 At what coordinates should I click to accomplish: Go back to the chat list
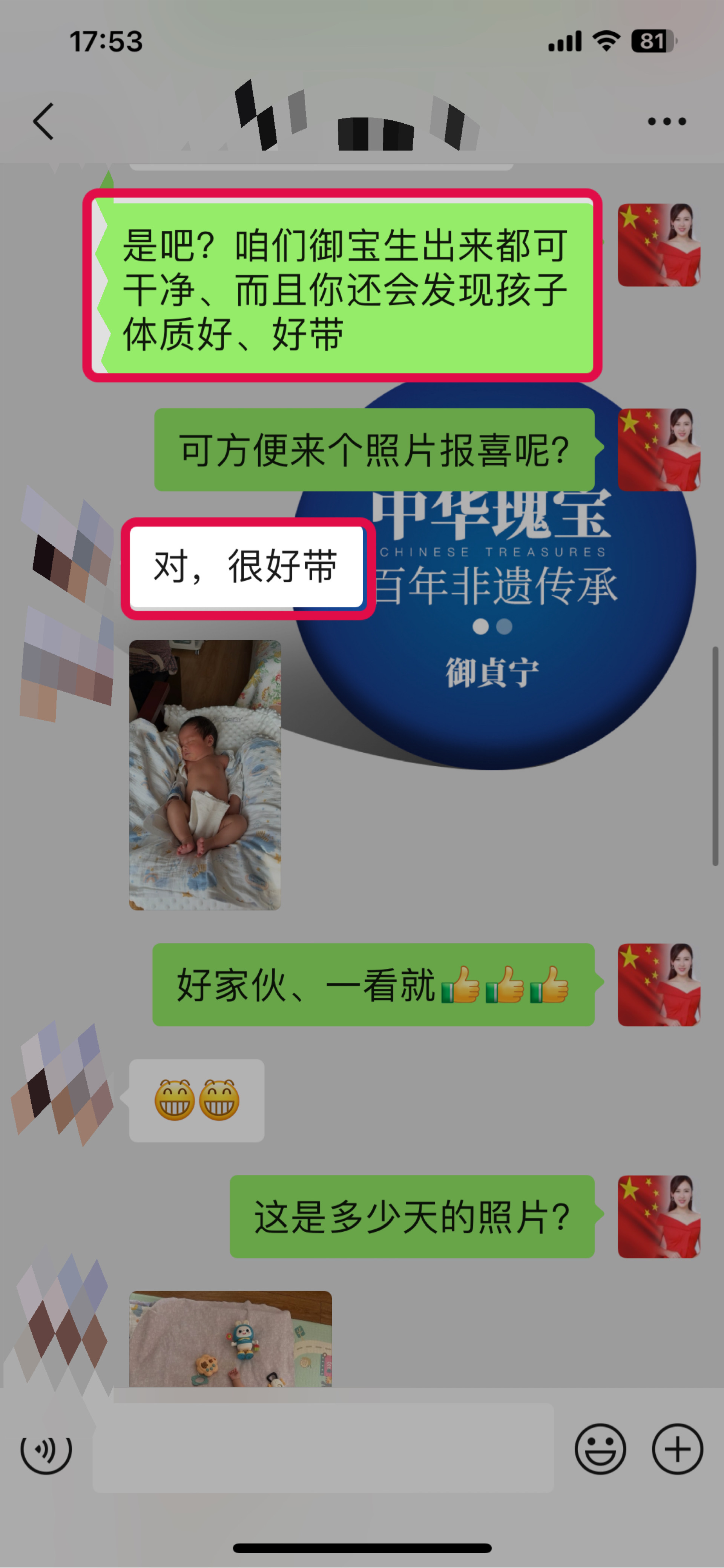(43, 121)
